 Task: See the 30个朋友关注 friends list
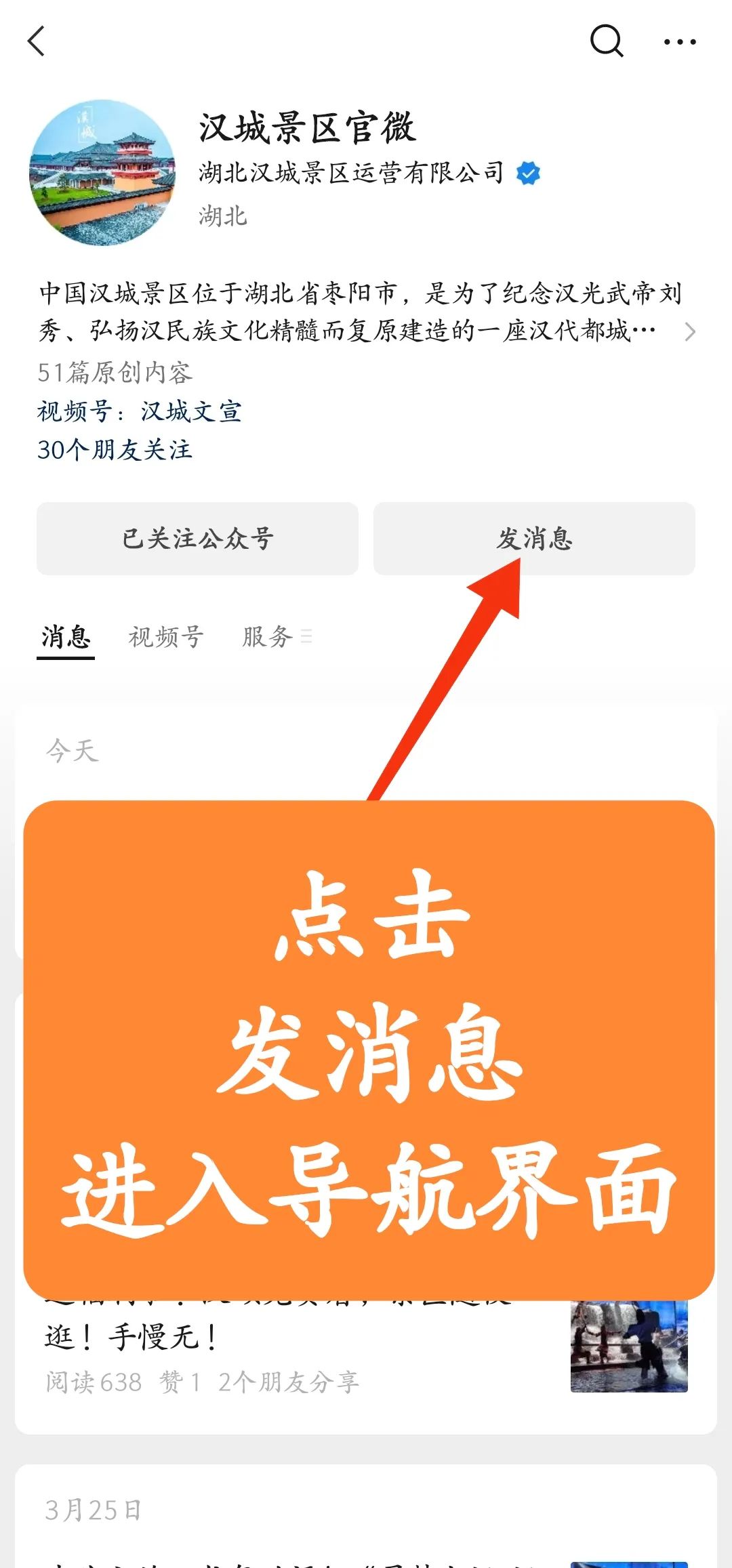click(x=115, y=450)
